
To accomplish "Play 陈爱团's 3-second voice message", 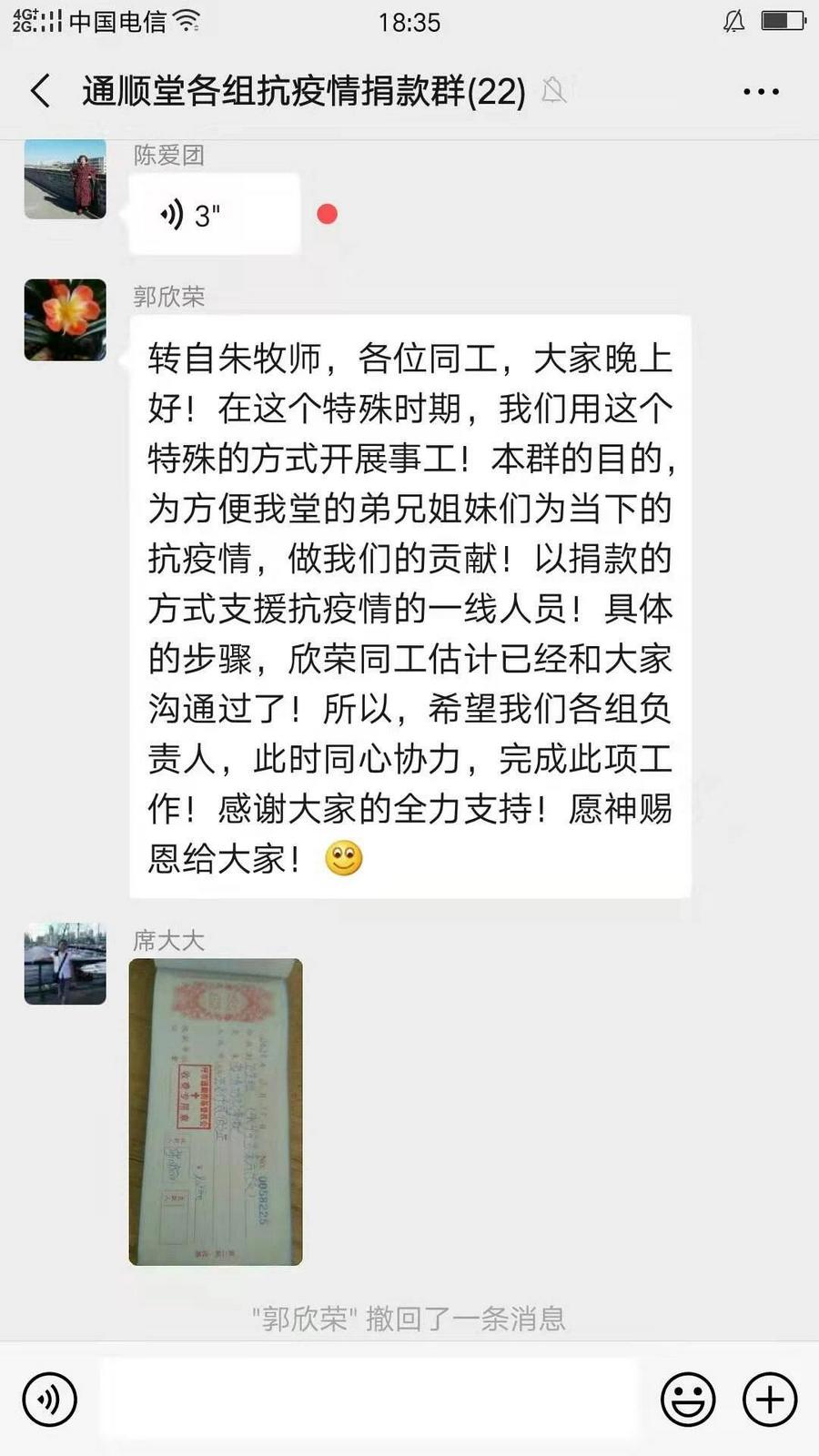I will pos(214,215).
